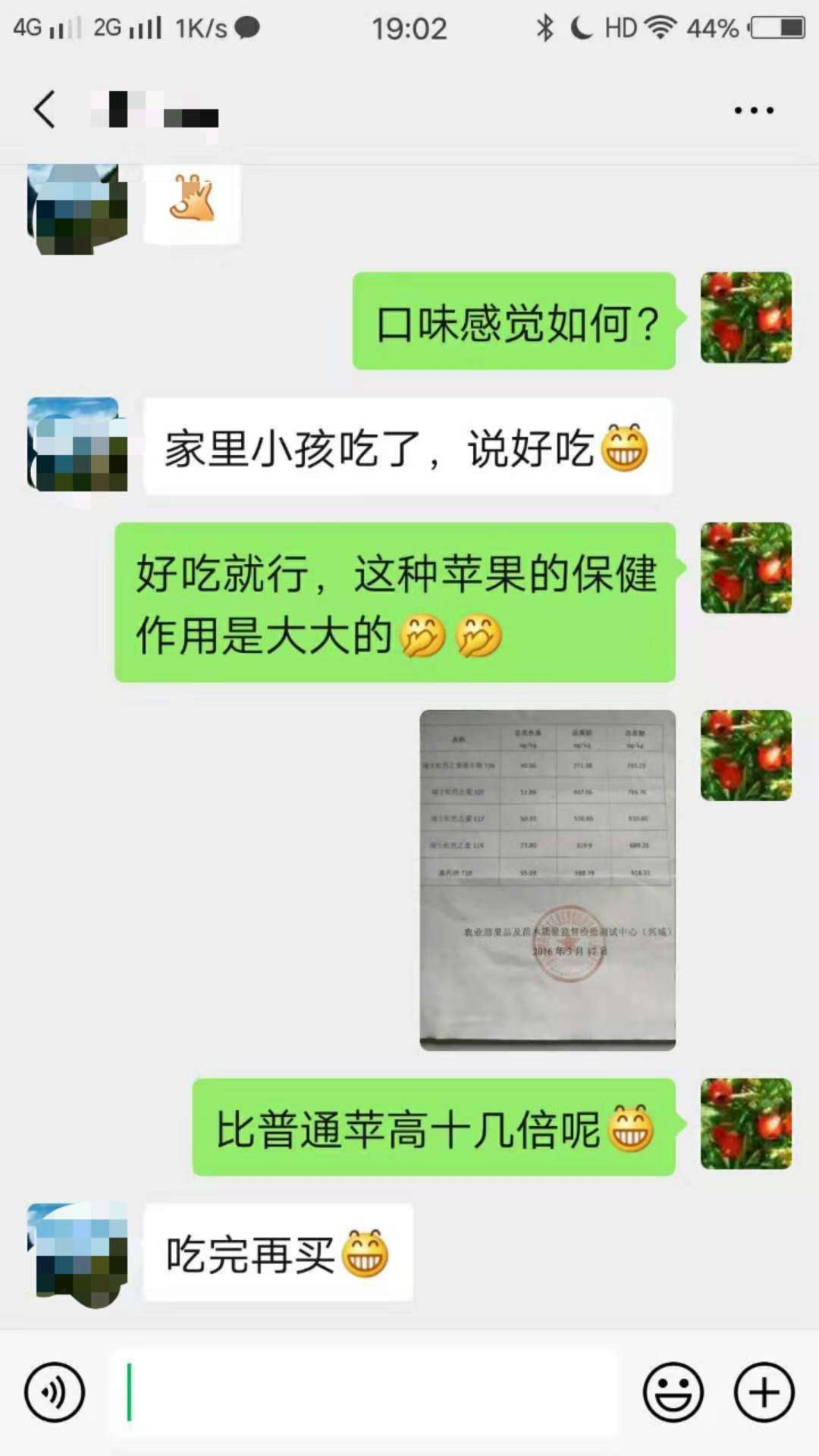The width and height of the screenshot is (819, 1456).
Task: Focus the message text field
Action: tap(364, 1392)
